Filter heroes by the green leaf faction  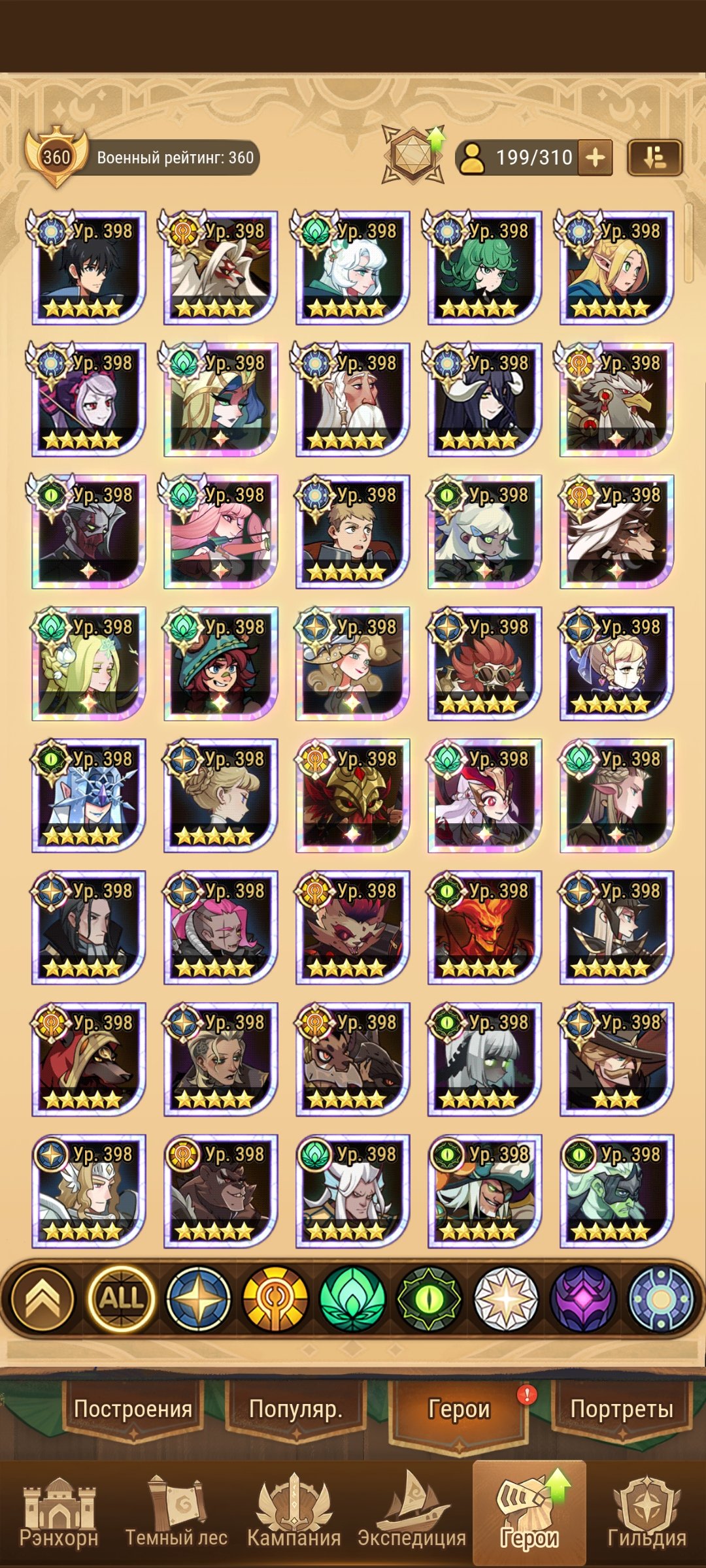[x=352, y=1298]
